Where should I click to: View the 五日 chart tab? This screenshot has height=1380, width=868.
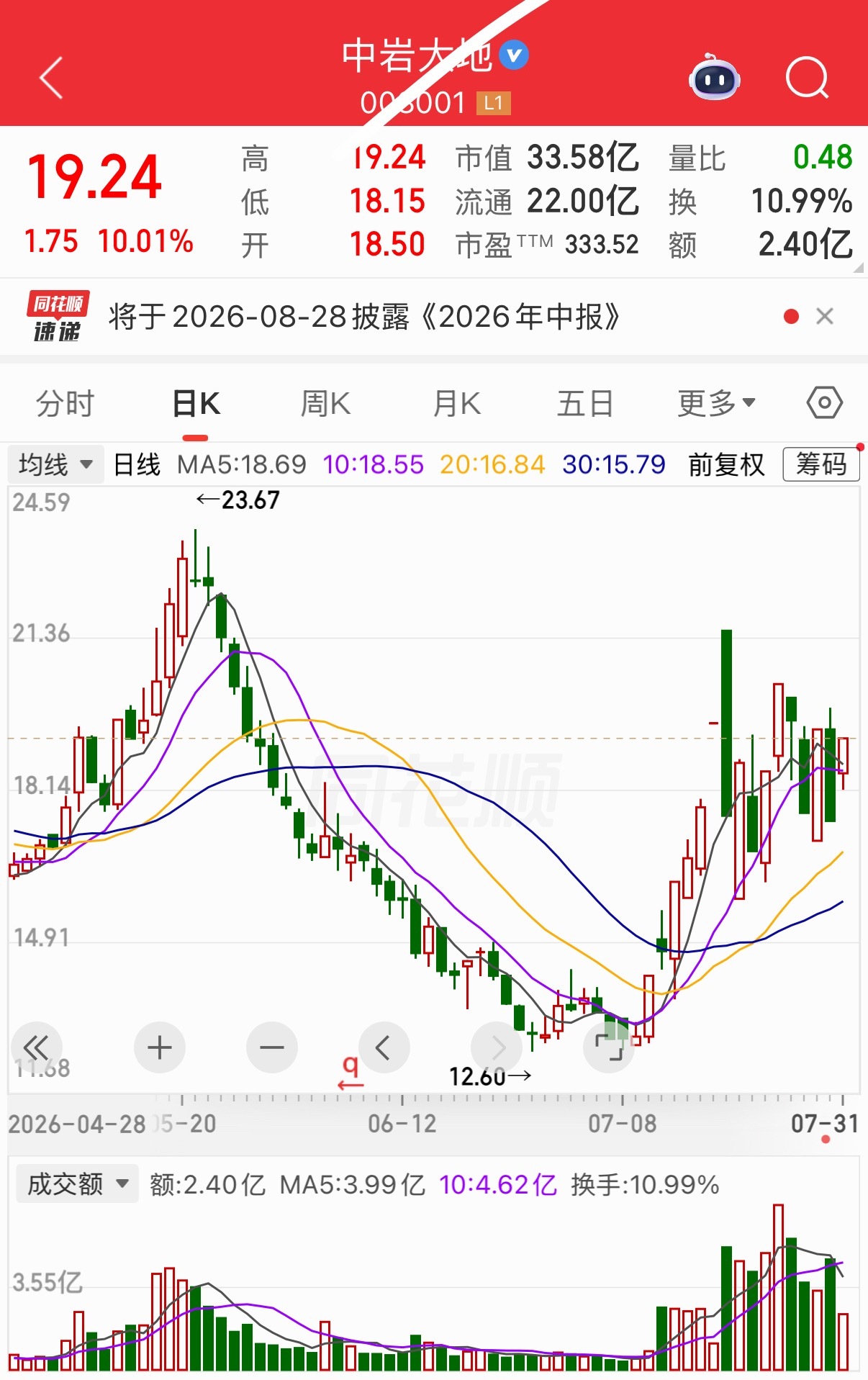[585, 403]
